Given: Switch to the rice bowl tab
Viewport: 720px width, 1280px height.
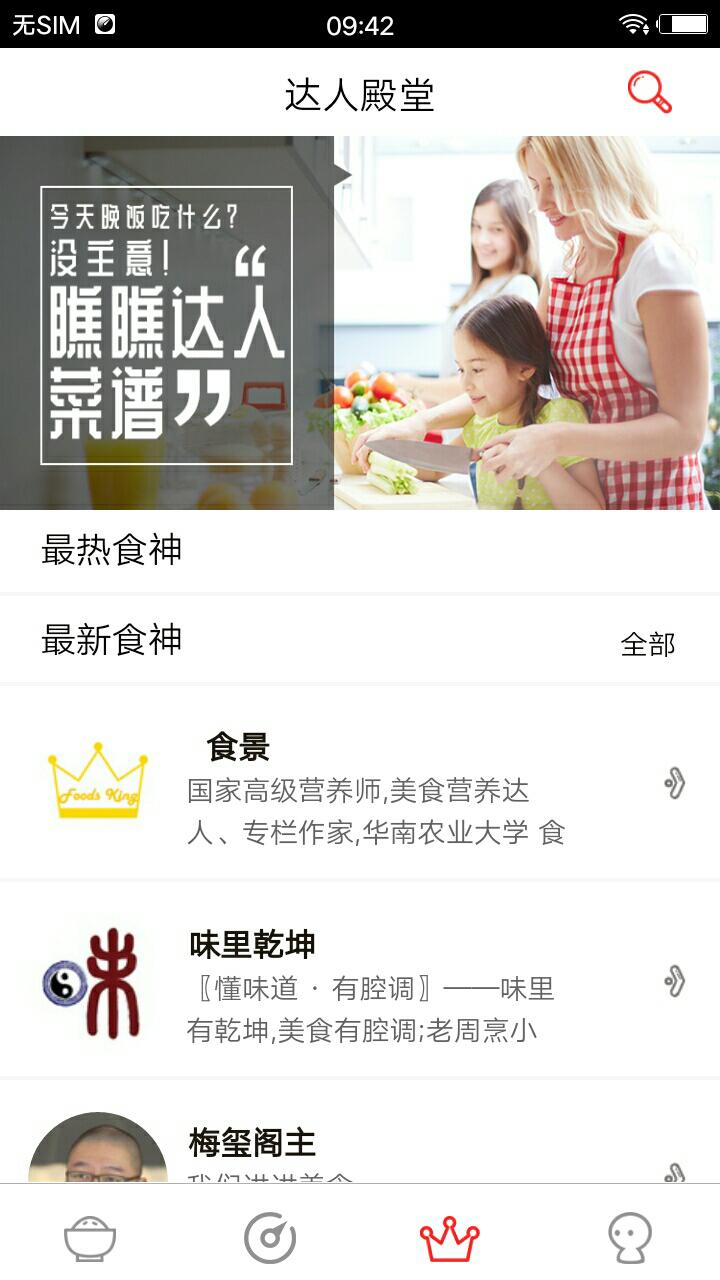Looking at the screenshot, I should click(90, 1238).
